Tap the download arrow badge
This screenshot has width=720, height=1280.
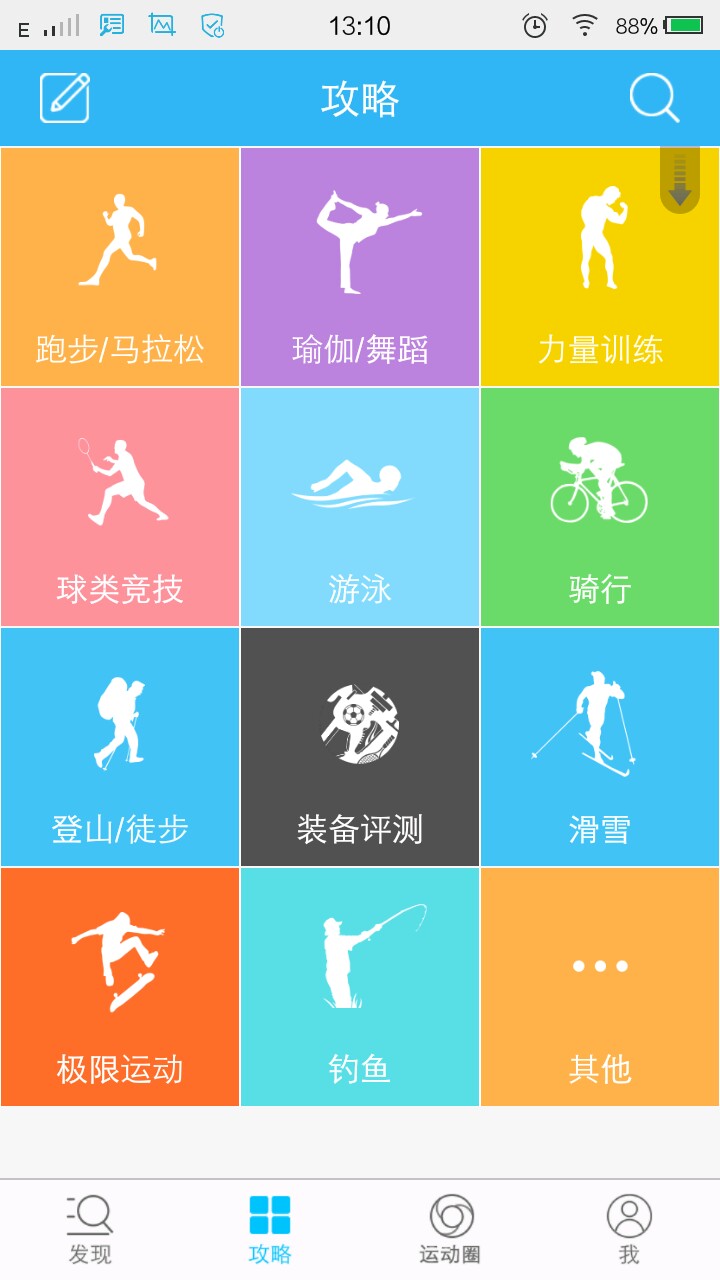point(680,181)
